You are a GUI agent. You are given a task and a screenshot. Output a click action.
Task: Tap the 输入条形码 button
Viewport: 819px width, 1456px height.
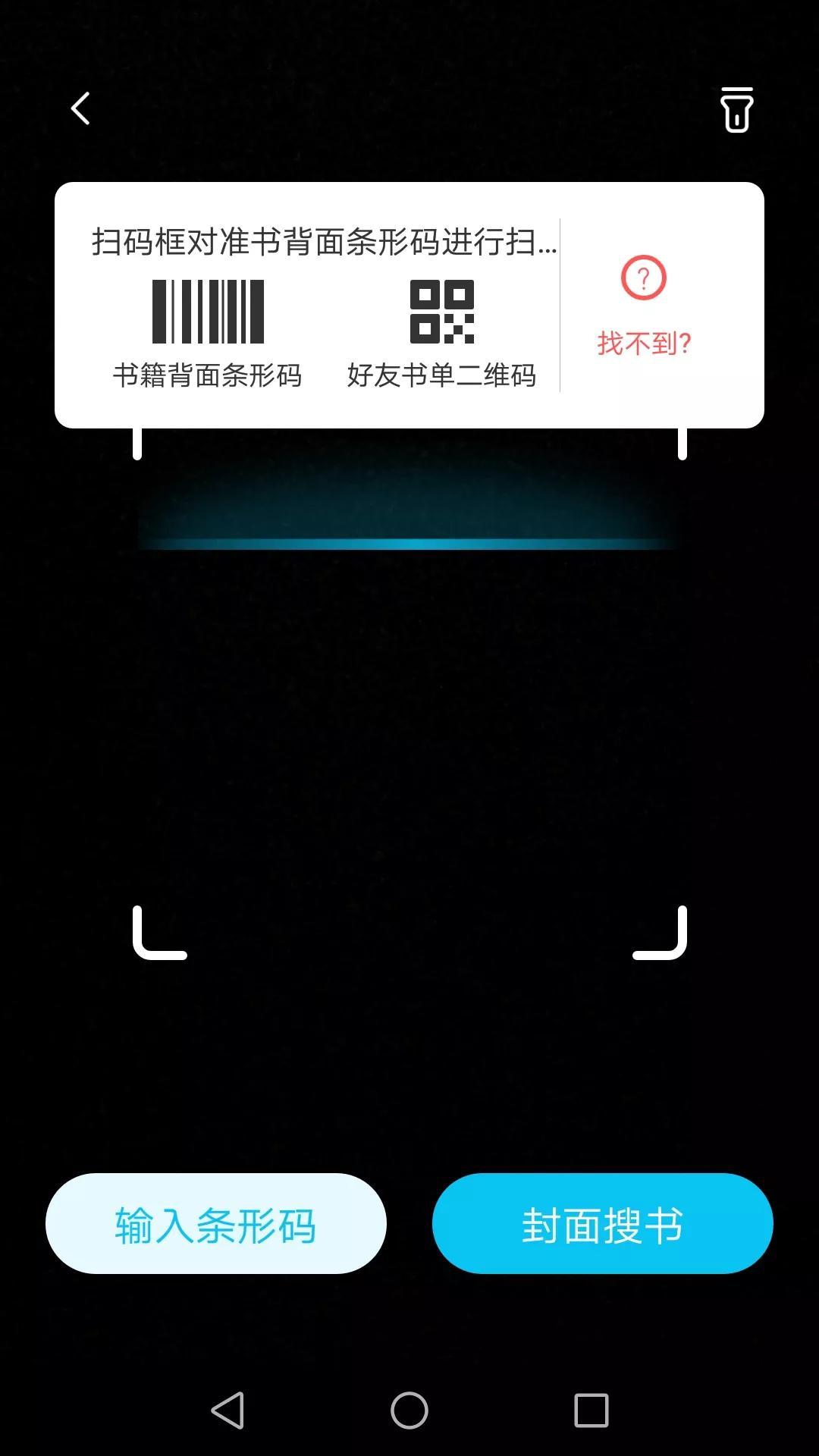tap(216, 1224)
